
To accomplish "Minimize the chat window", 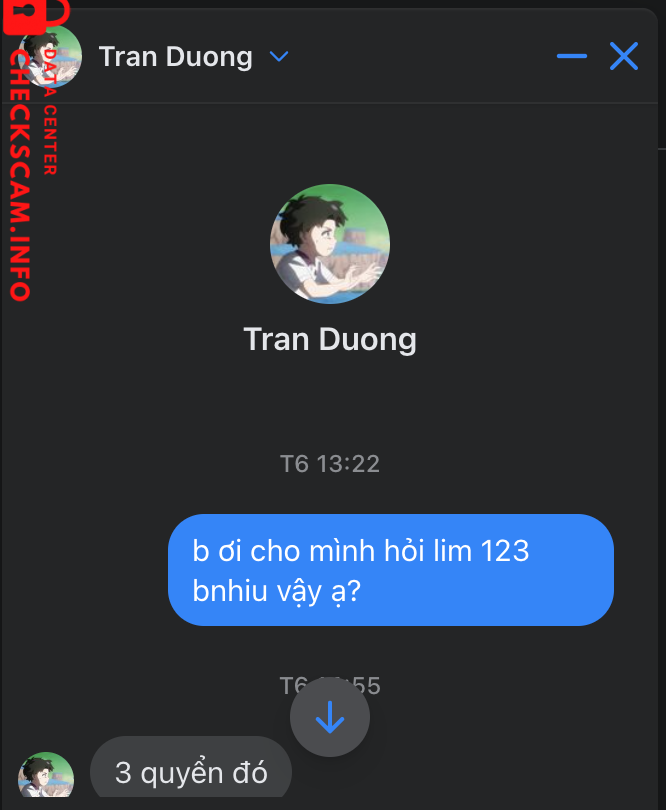I will (572, 56).
